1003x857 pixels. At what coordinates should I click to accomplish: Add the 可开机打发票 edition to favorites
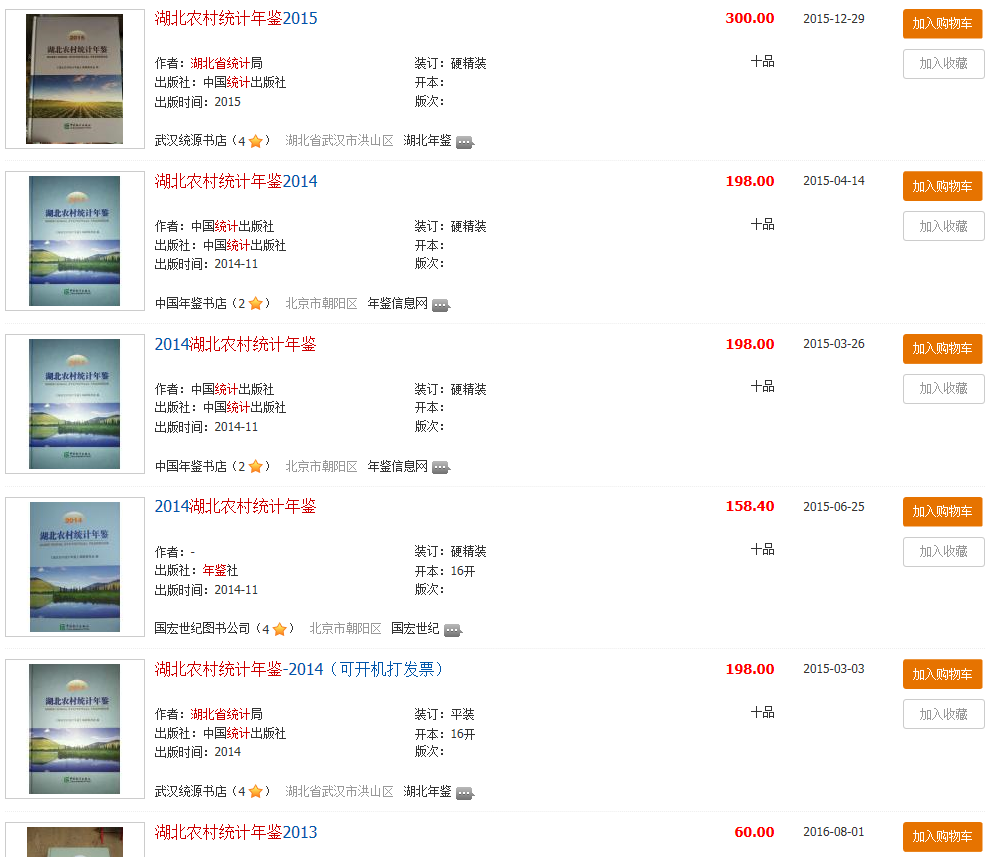943,714
